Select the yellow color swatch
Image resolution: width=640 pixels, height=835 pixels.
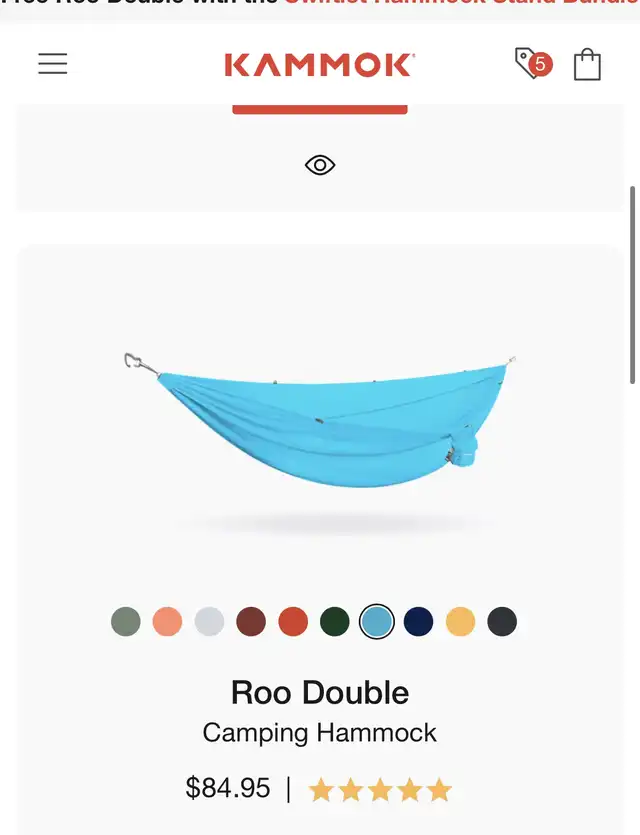point(460,622)
